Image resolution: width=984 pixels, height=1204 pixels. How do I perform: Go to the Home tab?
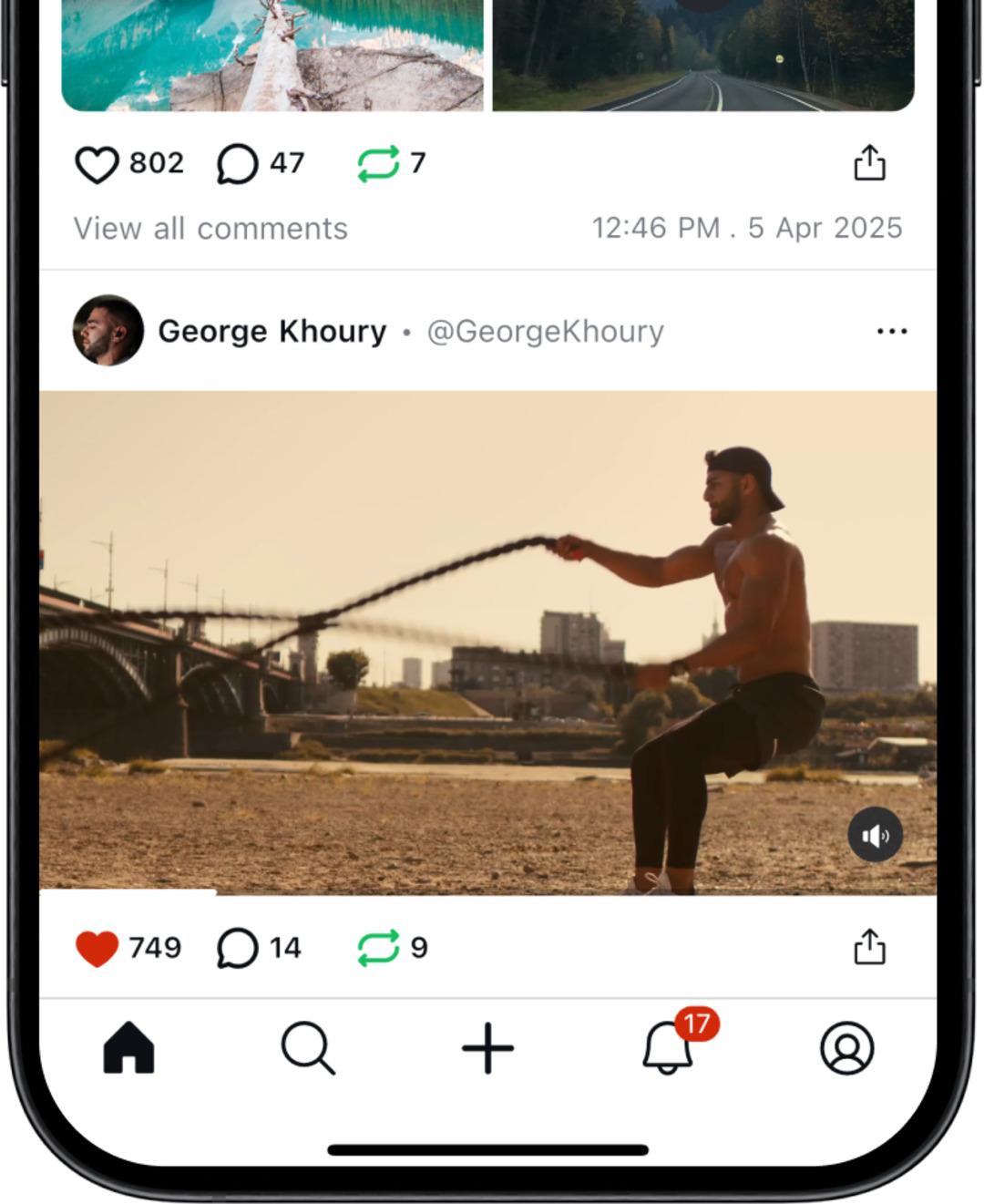click(128, 1048)
